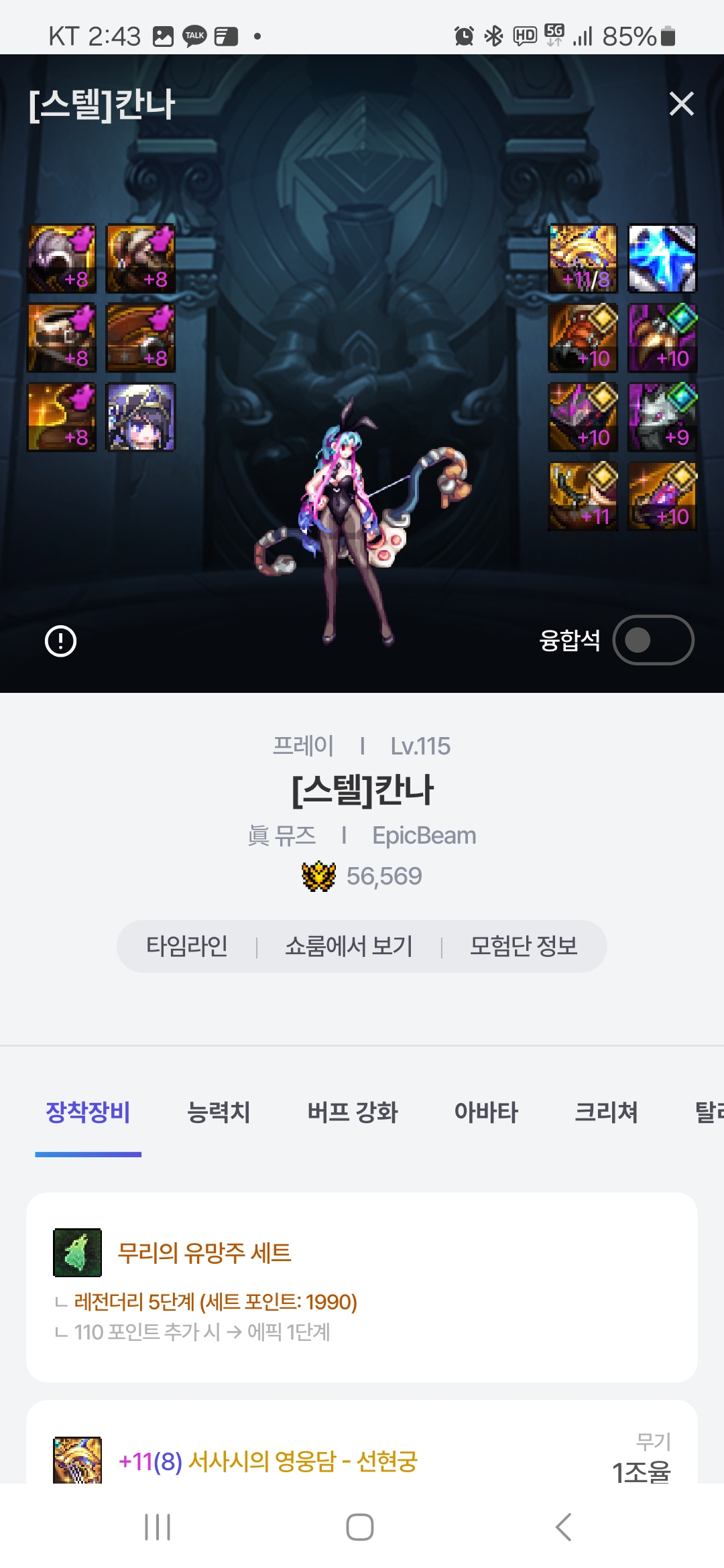Screen dimensions: 724x1568
Task: Open the +11/8 weapon item slot
Action: pyautogui.click(x=583, y=259)
